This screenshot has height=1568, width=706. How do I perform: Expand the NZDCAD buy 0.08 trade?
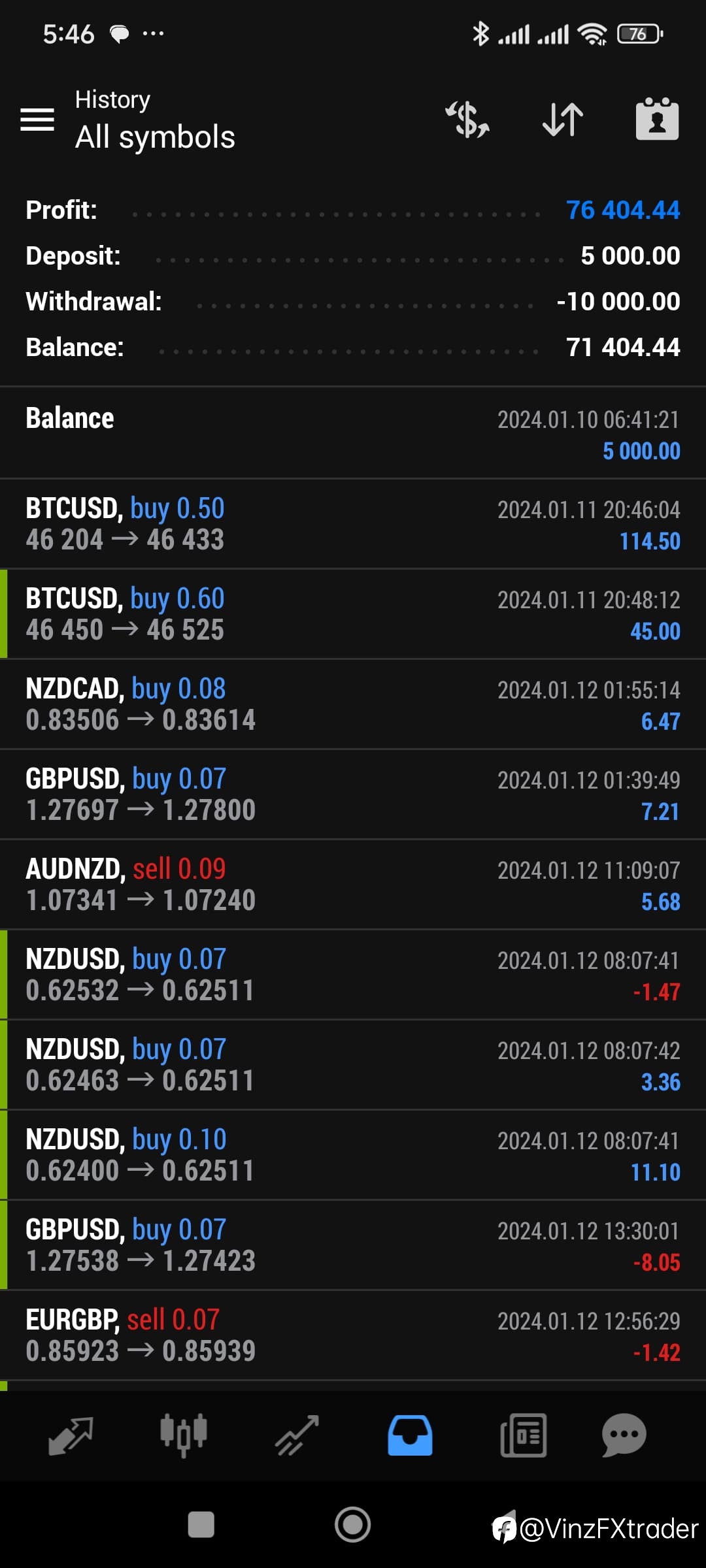click(353, 704)
